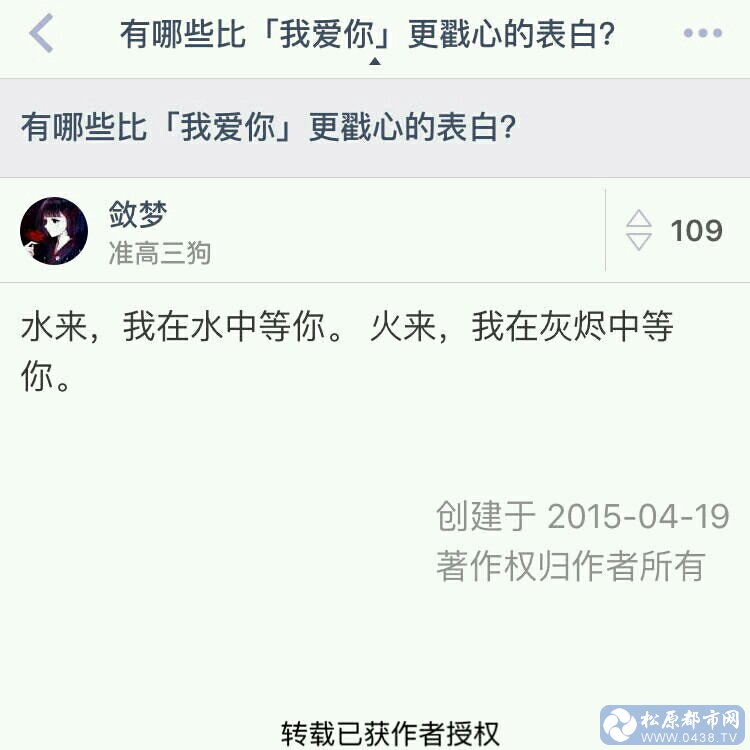This screenshot has height=750, width=750.
Task: Open the three-dot overflow menu
Action: point(702,34)
